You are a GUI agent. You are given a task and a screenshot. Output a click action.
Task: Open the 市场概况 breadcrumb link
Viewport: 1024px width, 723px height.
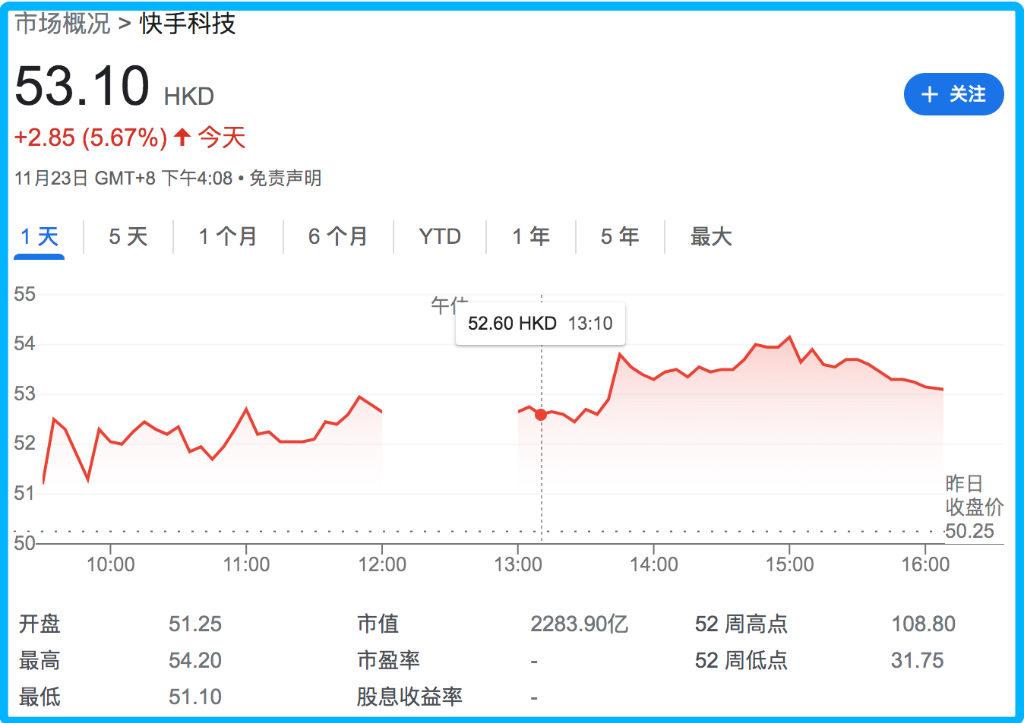pos(62,24)
